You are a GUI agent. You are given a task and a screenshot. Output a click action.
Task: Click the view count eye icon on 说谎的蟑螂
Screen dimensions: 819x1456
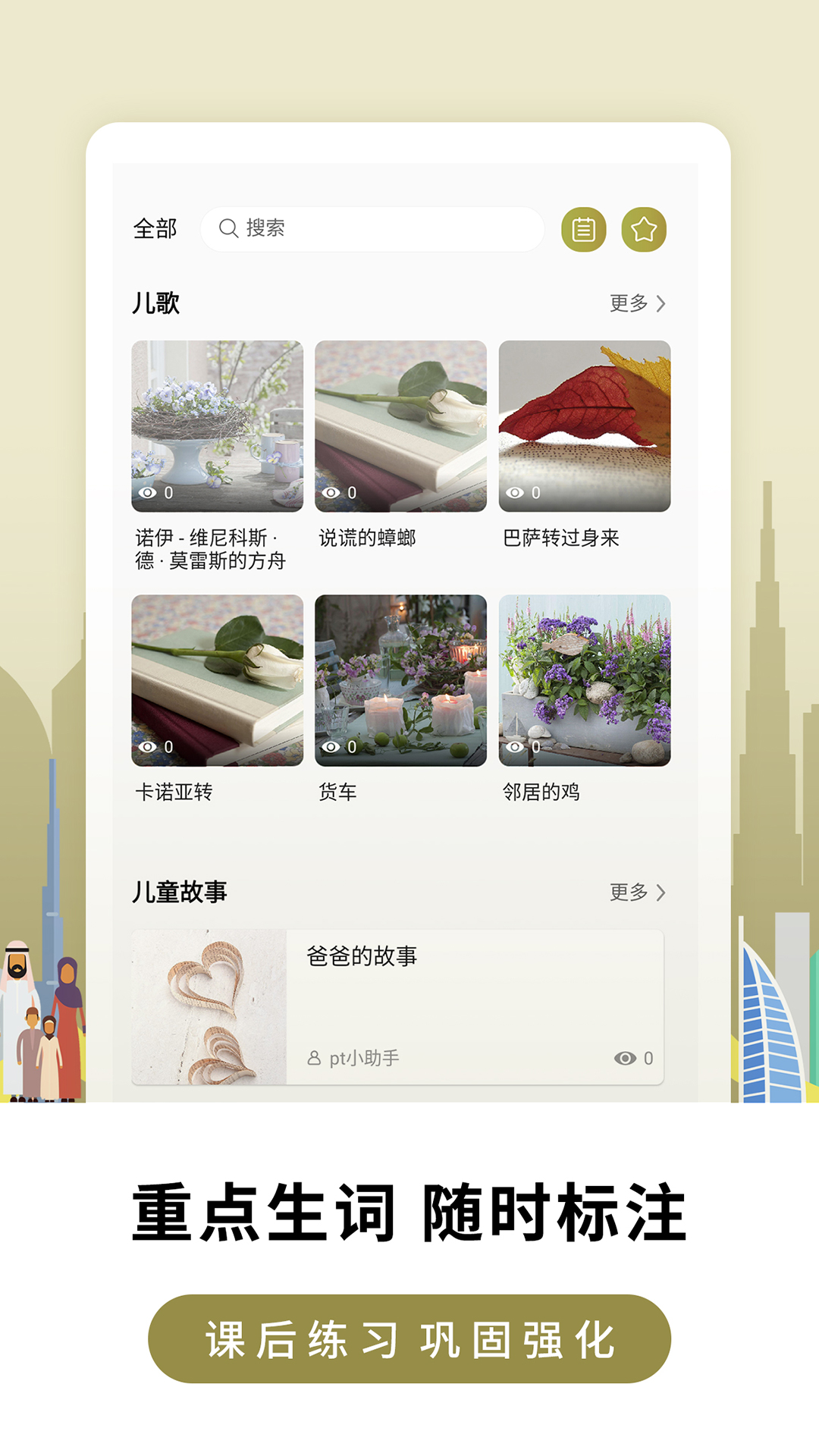point(331,491)
